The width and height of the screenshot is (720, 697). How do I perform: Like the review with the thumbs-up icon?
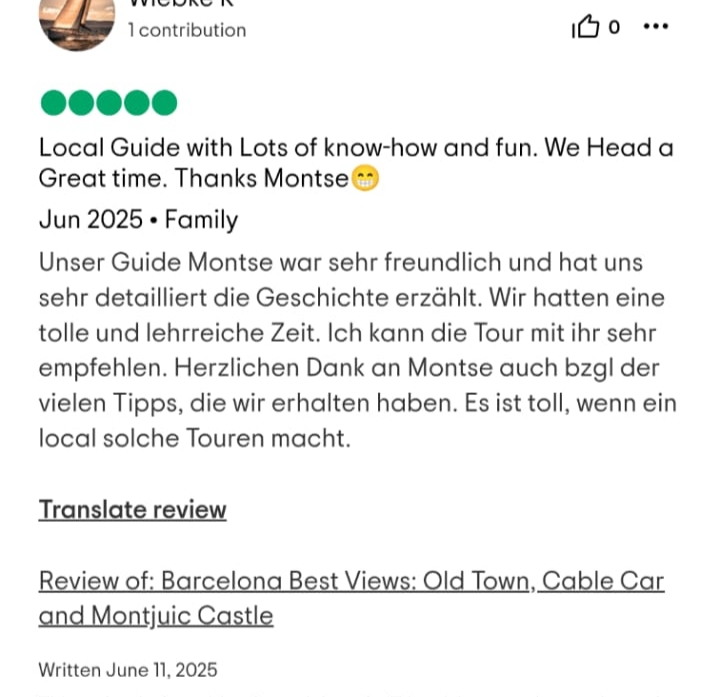[x=585, y=27]
